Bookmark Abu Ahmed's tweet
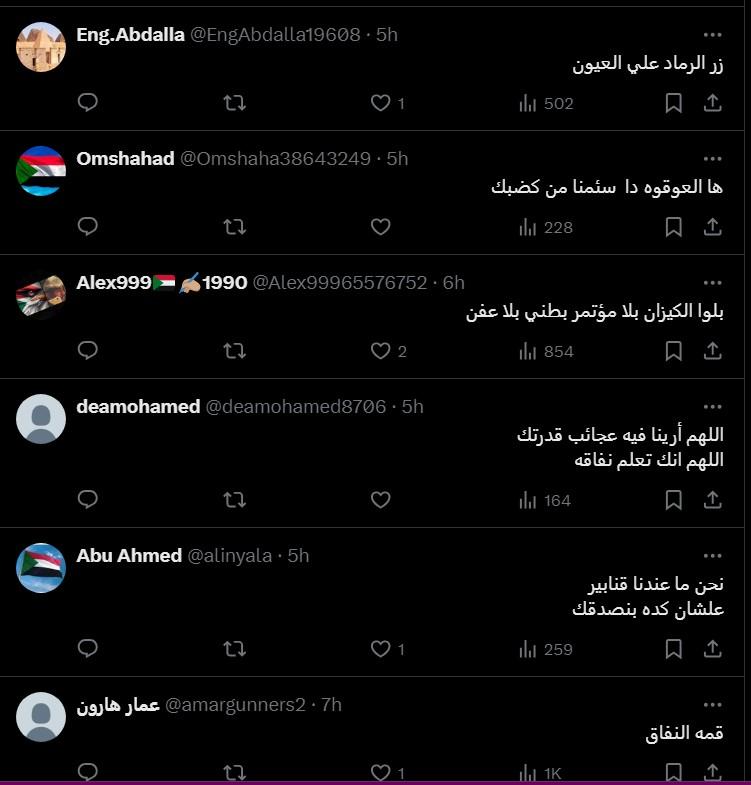This screenshot has width=751, height=785. (x=674, y=649)
